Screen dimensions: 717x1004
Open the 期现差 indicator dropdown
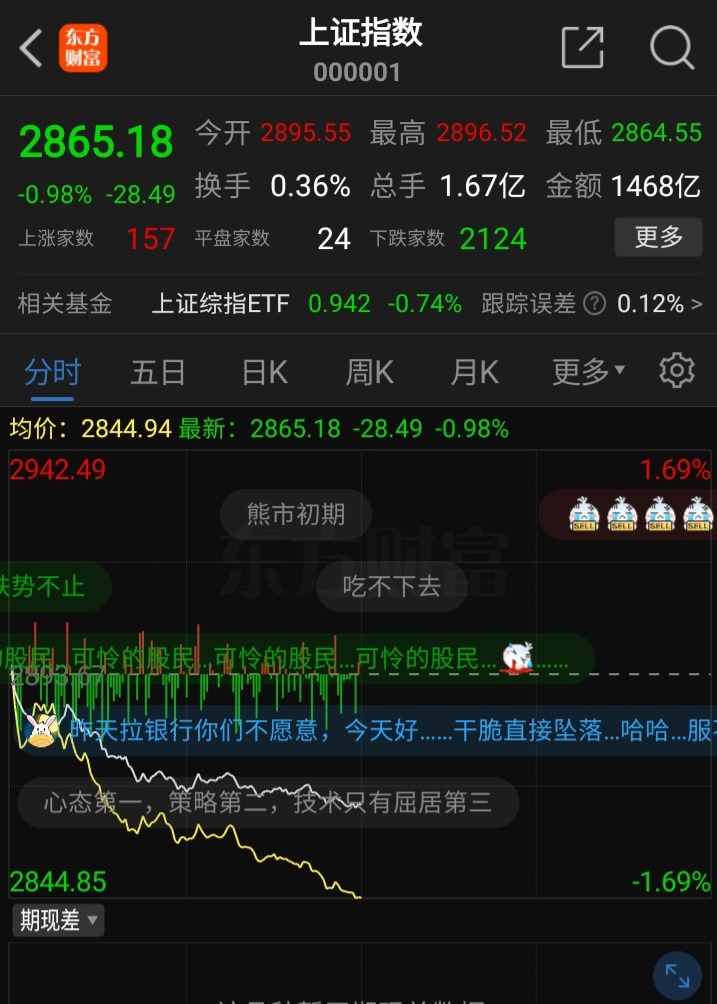[x=57, y=920]
